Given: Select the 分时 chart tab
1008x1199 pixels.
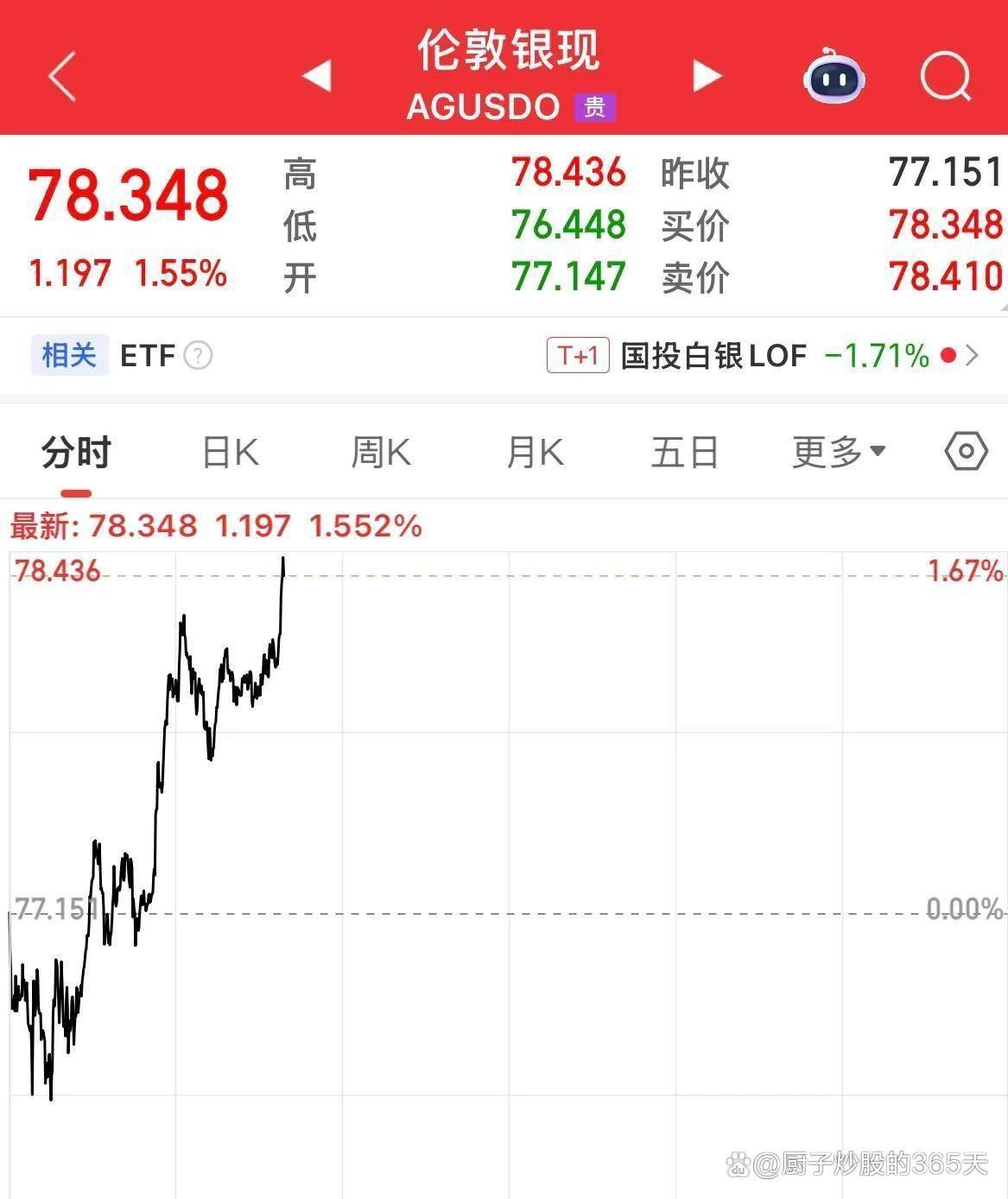Looking at the screenshot, I should (x=76, y=452).
